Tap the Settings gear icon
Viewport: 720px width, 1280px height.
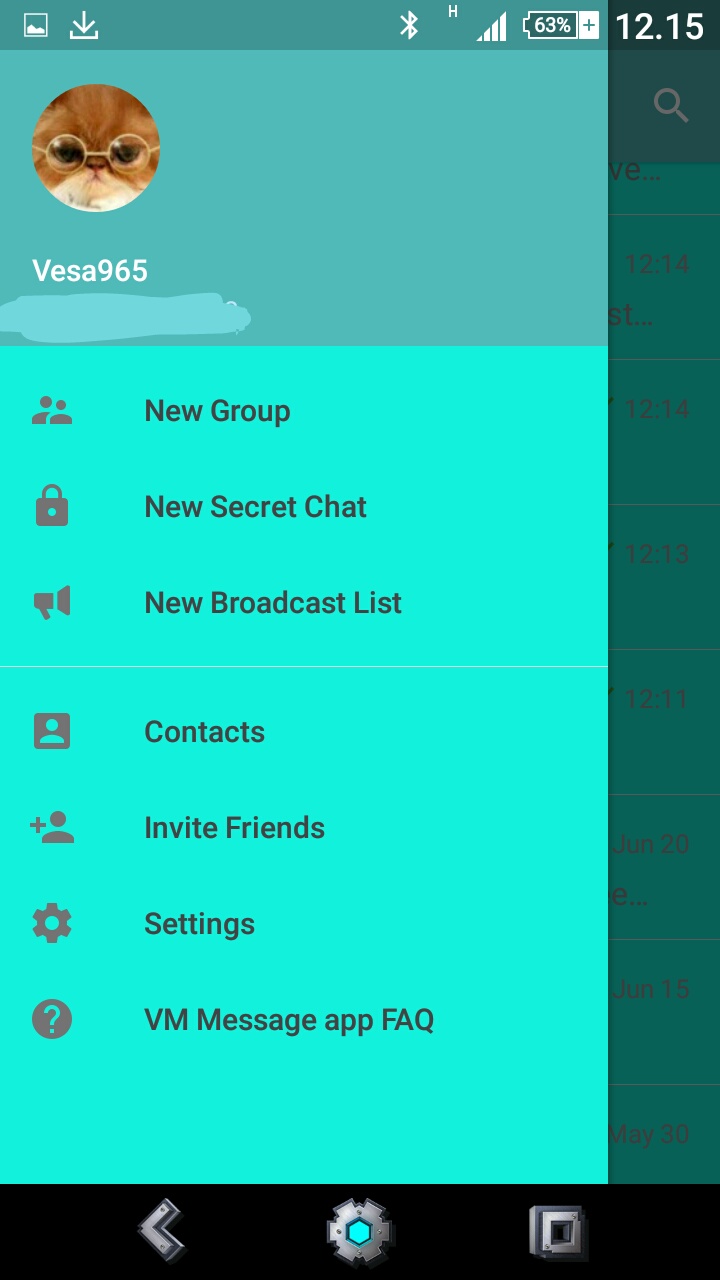click(x=52, y=922)
